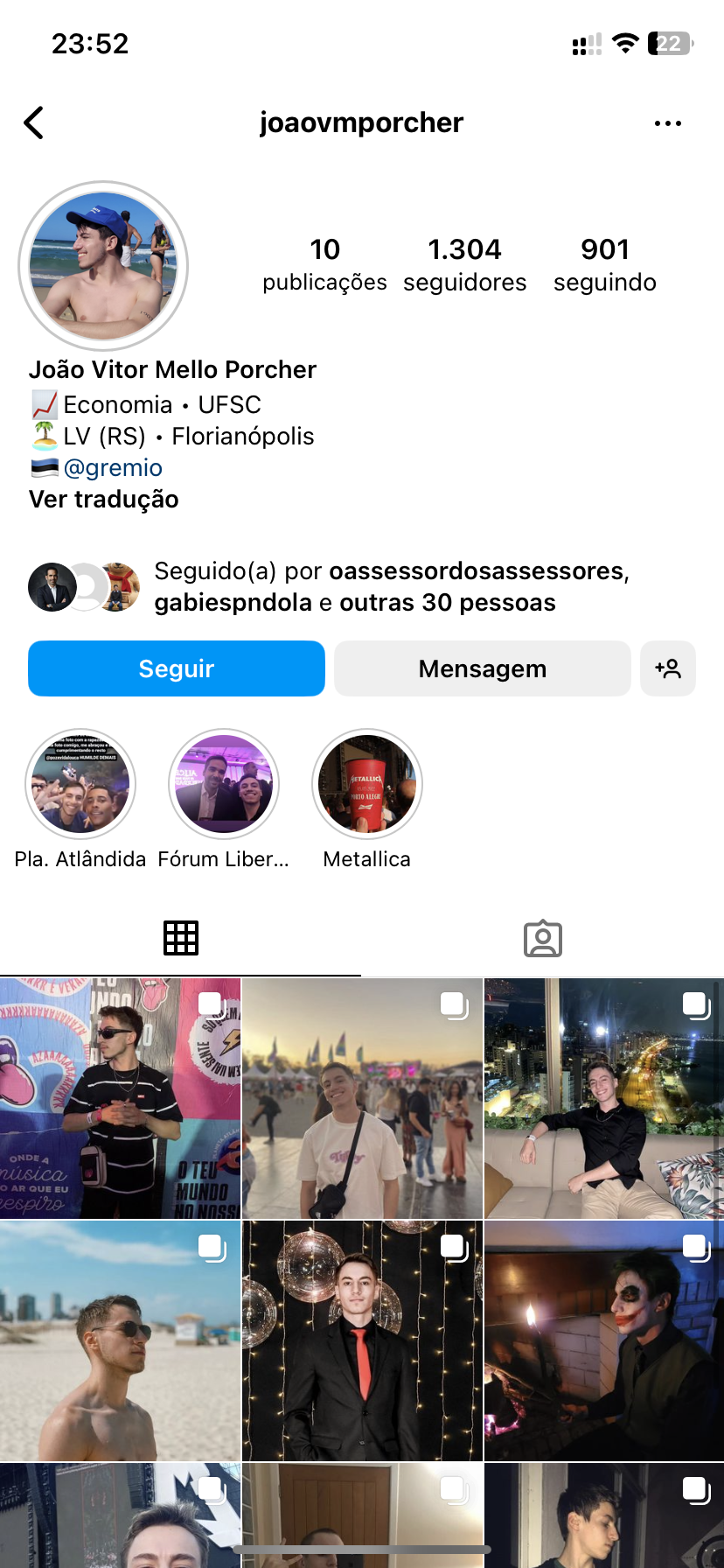
Task: Open the 901 seguindo list
Action: click(604, 265)
